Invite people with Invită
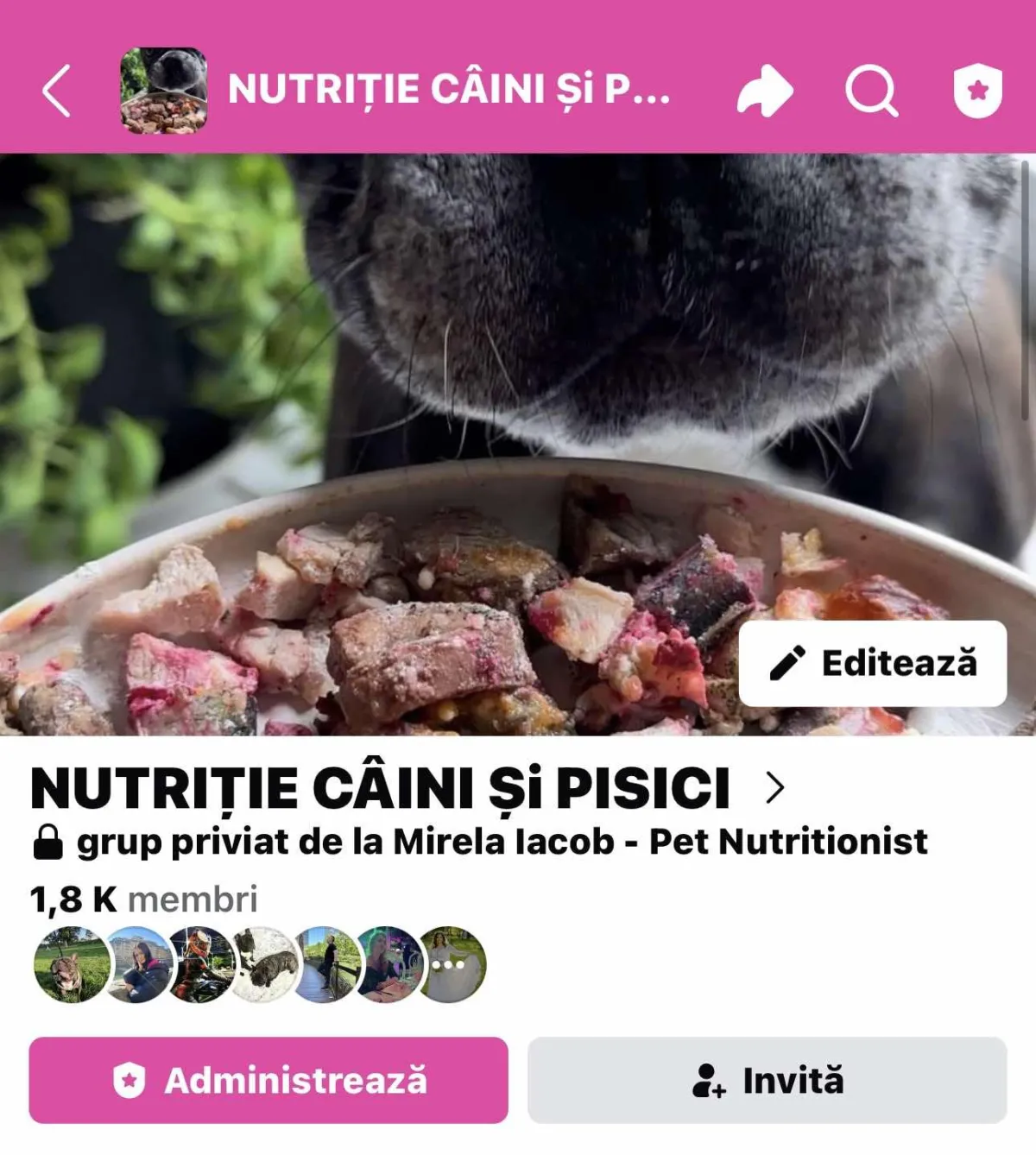This screenshot has height=1155, width=1036. (x=767, y=1080)
